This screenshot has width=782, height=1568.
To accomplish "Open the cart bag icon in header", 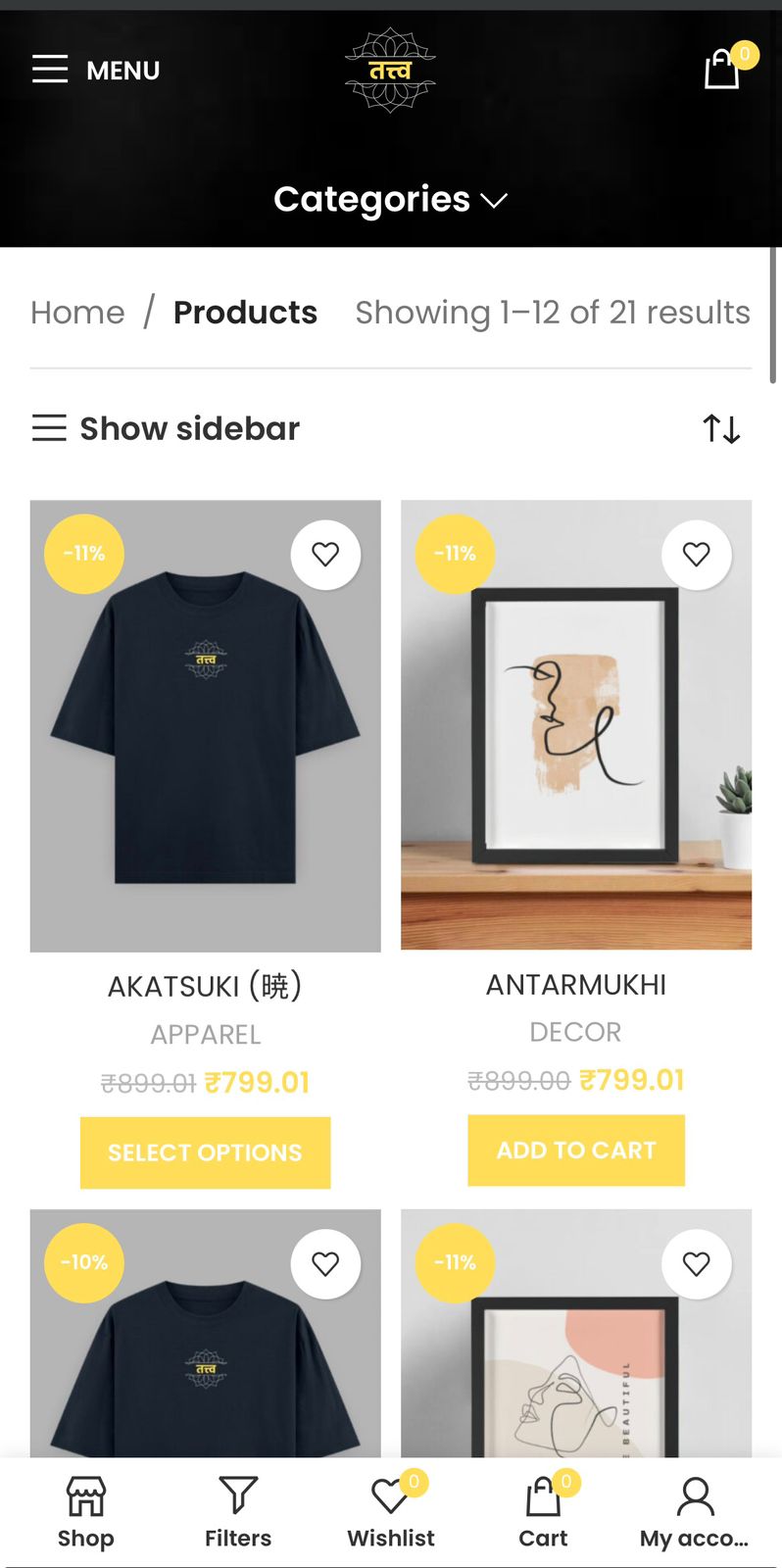I will 722,70.
